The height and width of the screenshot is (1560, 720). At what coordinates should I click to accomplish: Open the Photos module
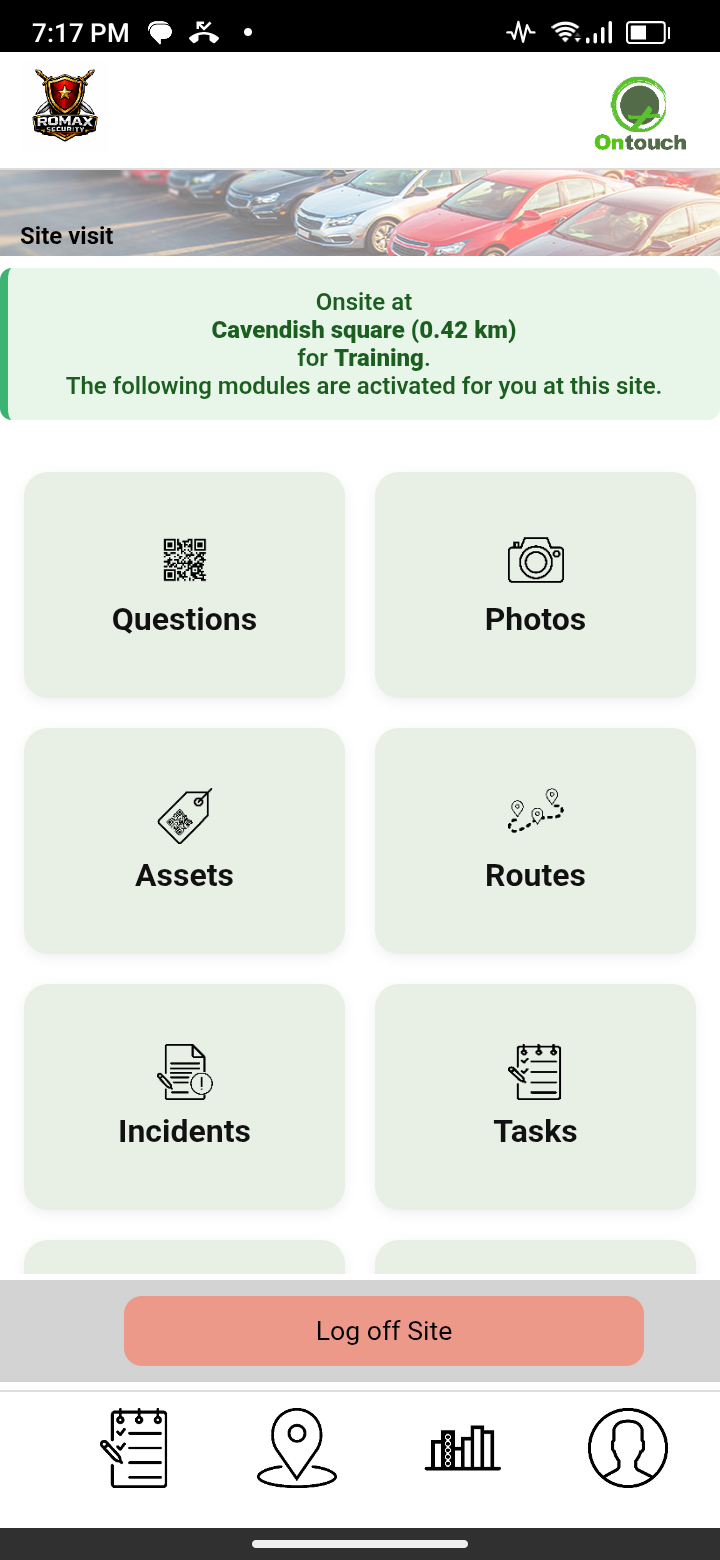[x=535, y=585]
